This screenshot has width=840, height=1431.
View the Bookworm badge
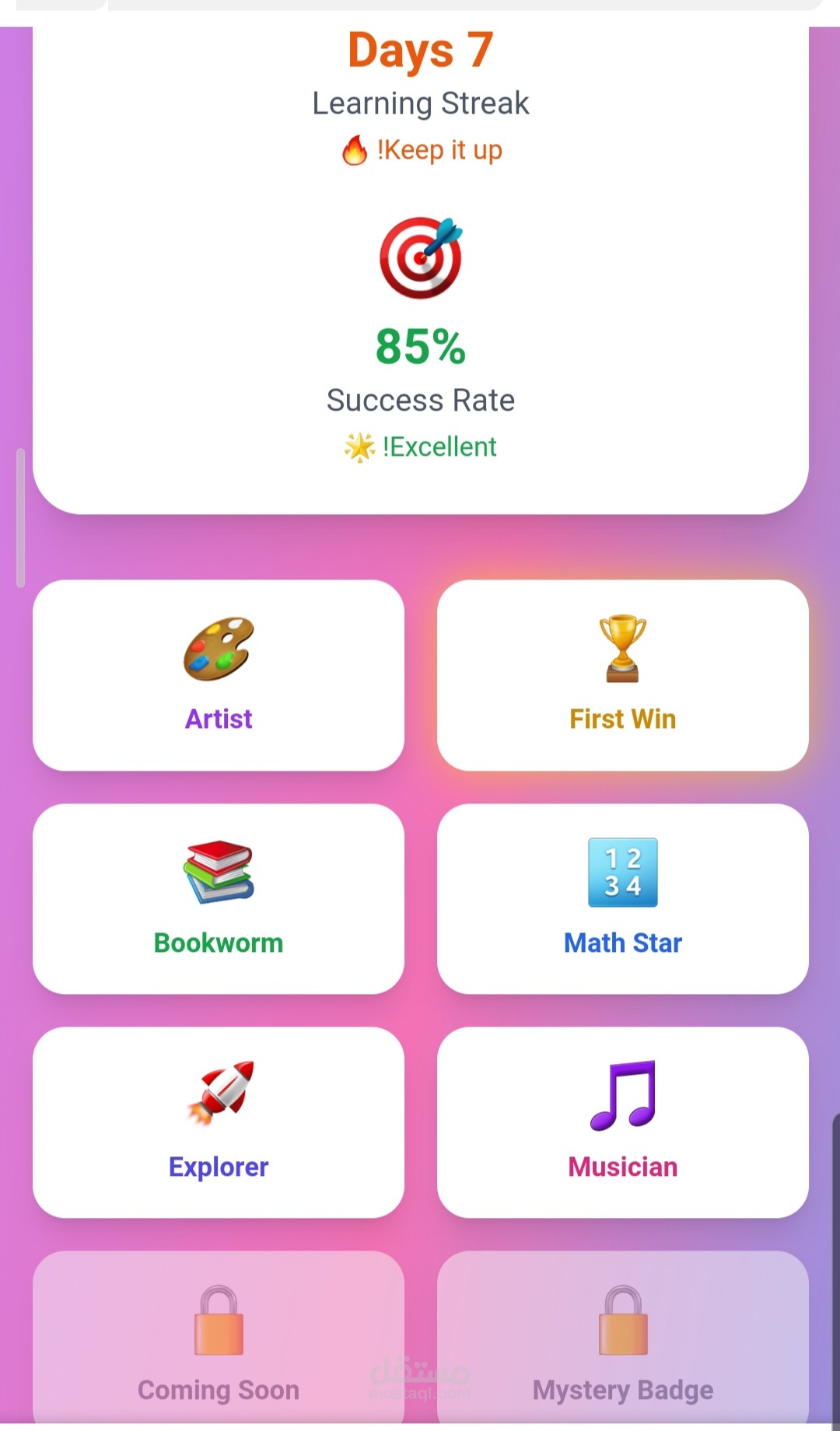219,899
